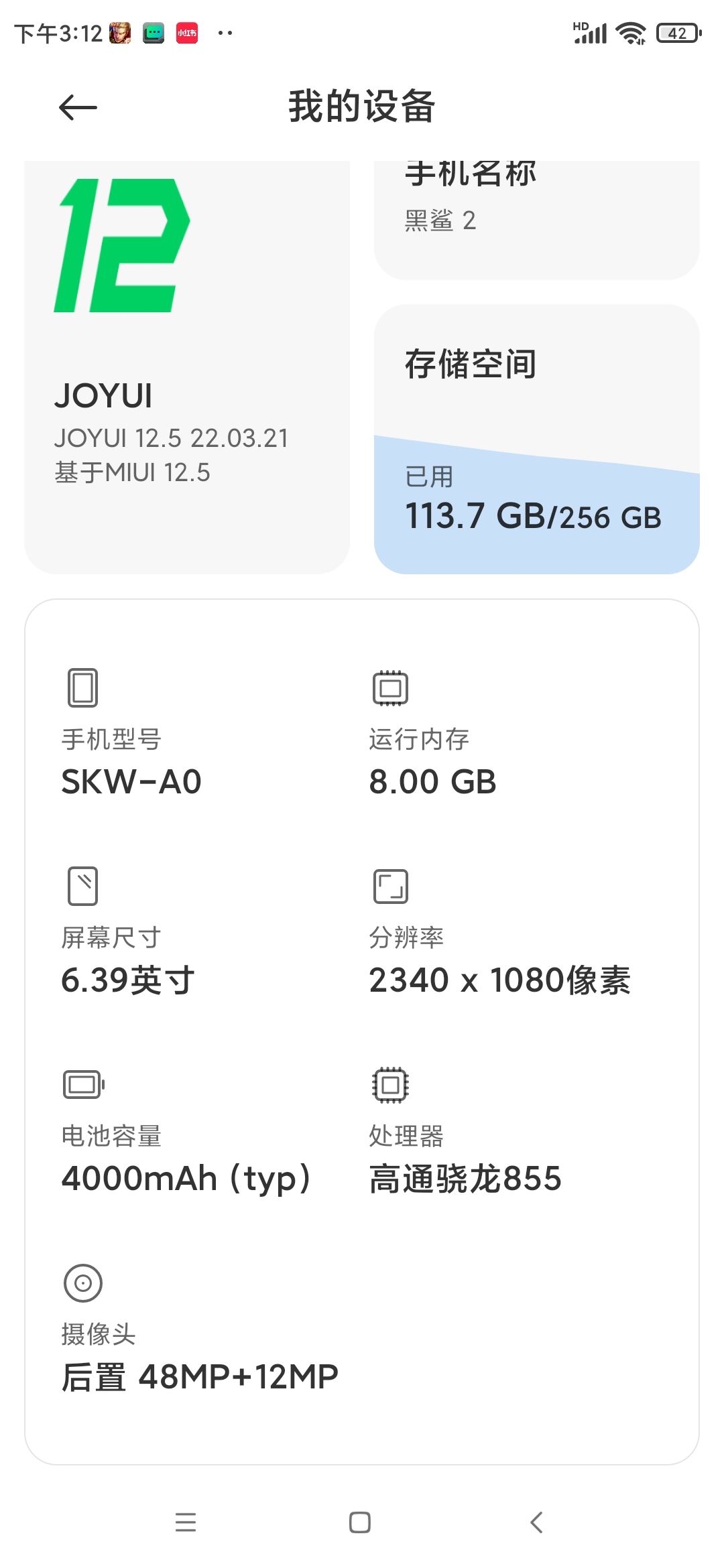The image size is (724, 1568).
Task: Open the 手机名称 card showing 黑鲨 2
Action: pos(537,220)
